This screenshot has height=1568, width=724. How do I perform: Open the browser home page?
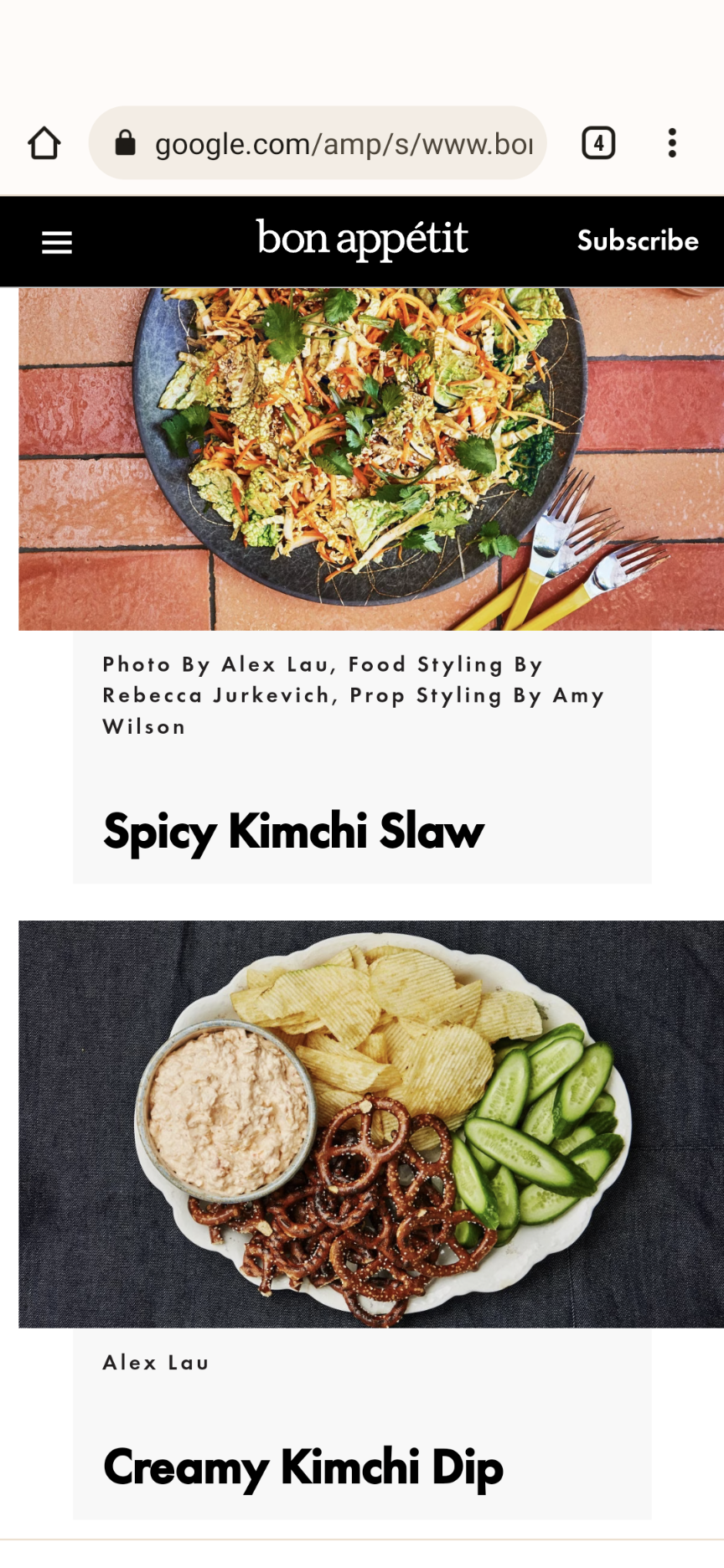pos(44,143)
